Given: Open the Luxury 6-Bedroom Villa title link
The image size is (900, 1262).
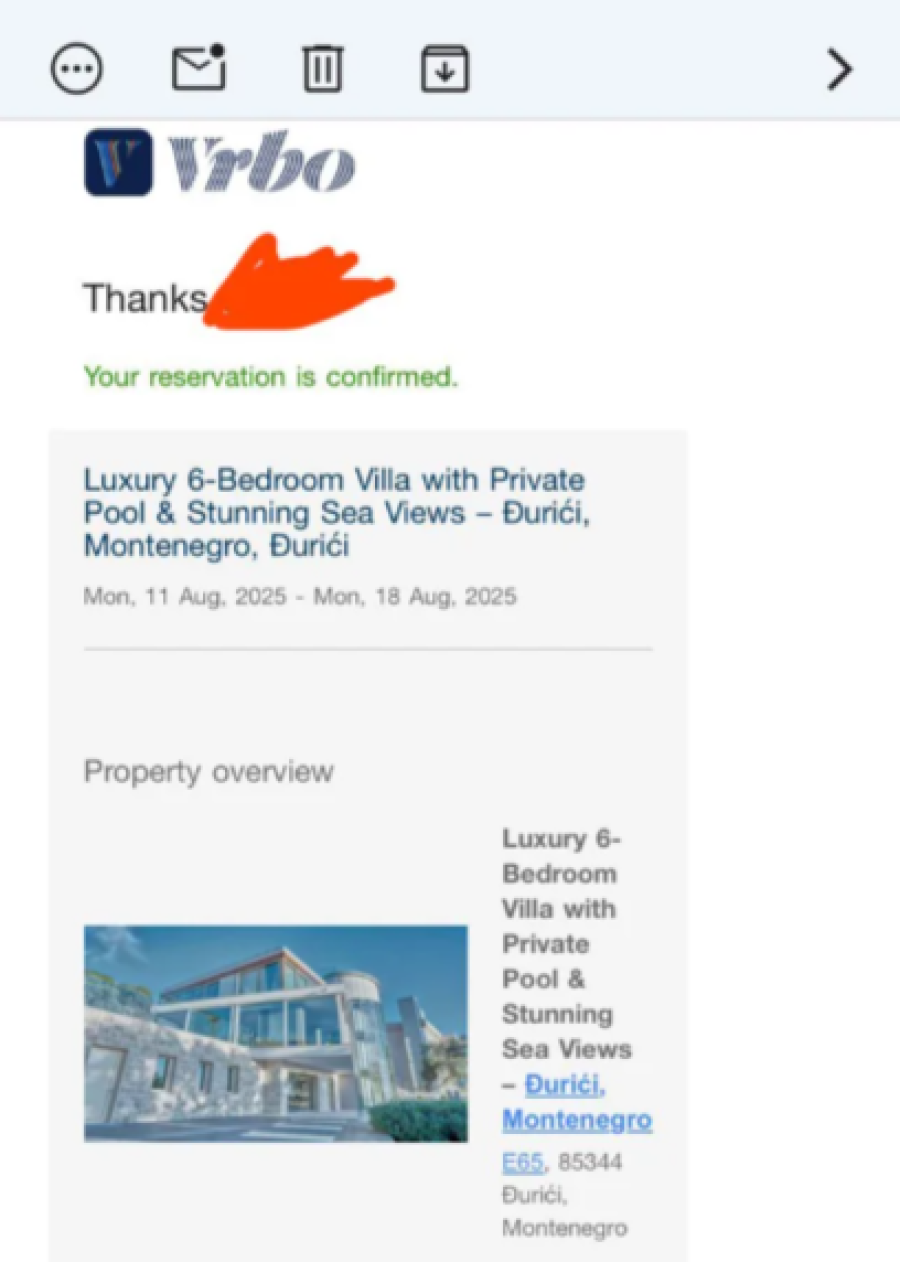Looking at the screenshot, I should (x=334, y=513).
